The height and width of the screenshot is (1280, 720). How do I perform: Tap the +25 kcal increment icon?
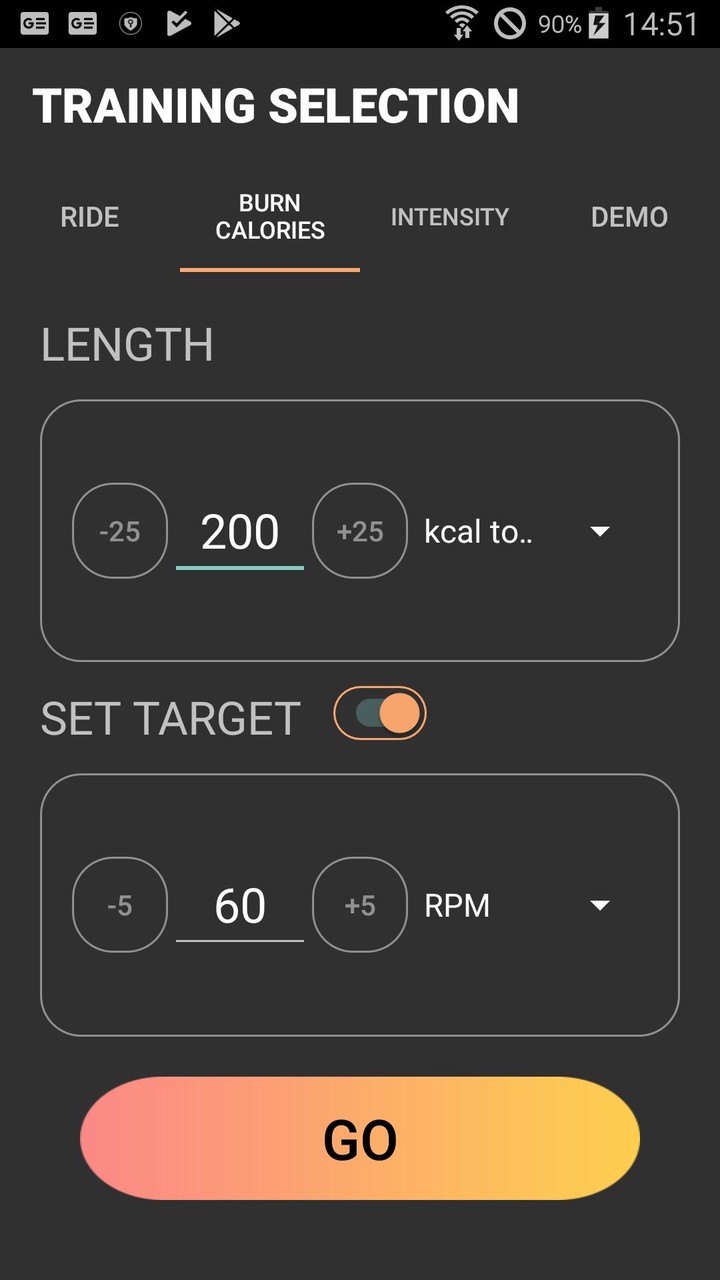tap(360, 531)
